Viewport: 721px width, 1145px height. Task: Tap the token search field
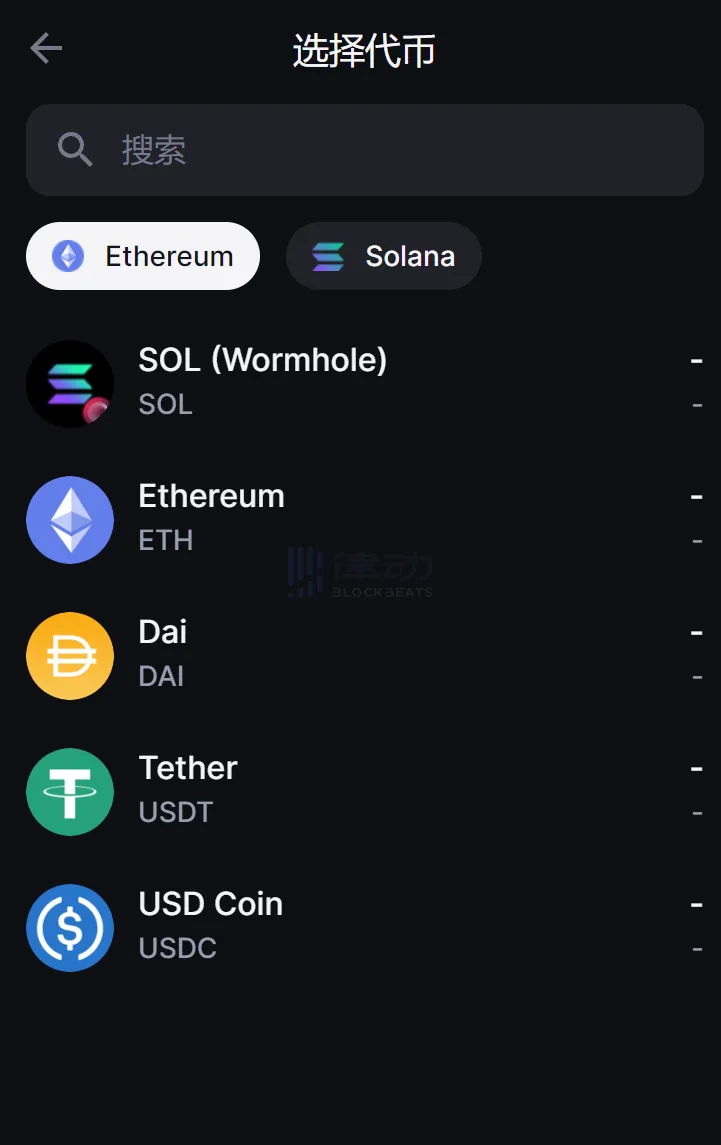tap(364, 150)
